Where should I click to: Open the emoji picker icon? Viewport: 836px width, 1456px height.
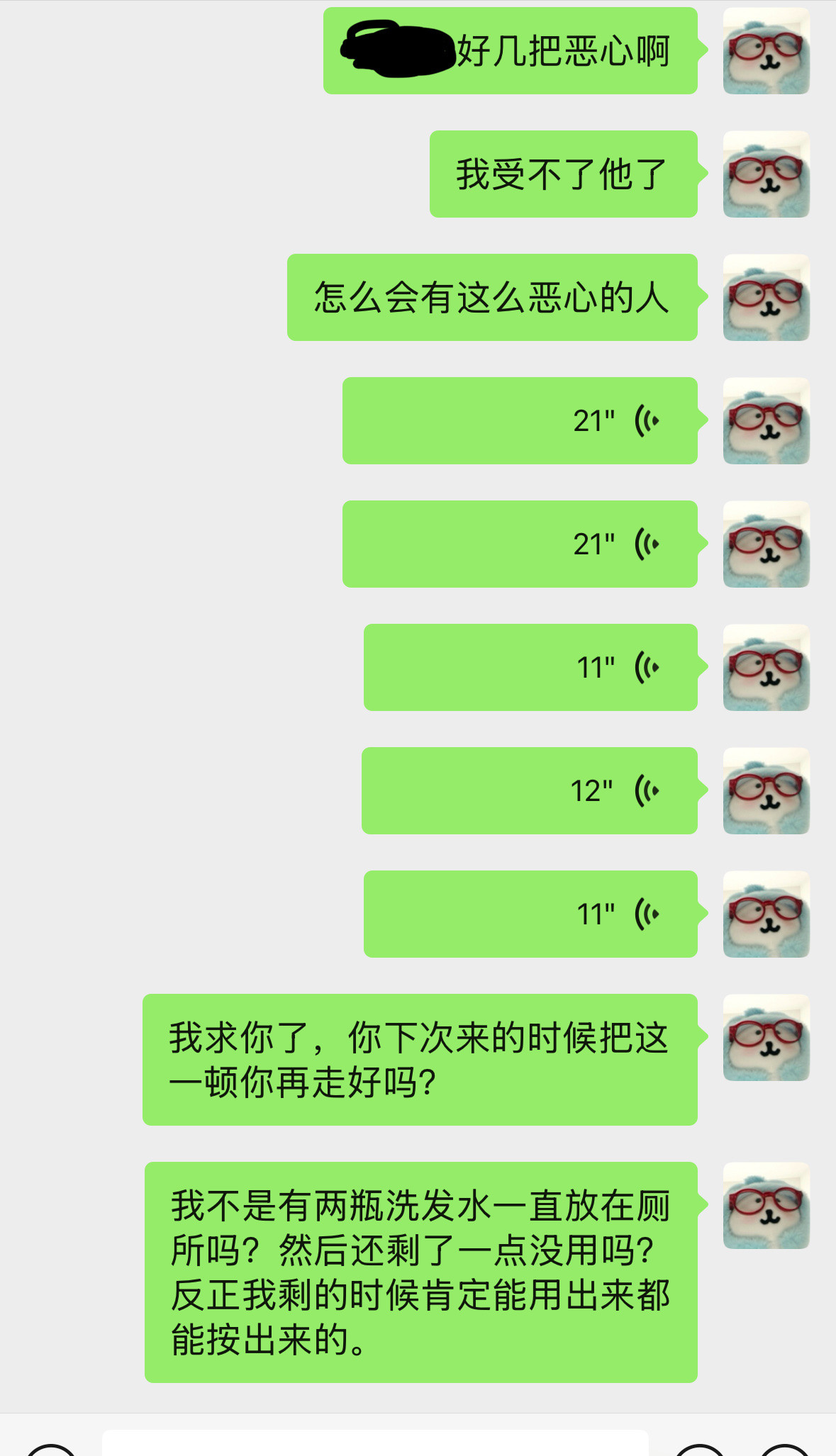[x=698, y=1452]
